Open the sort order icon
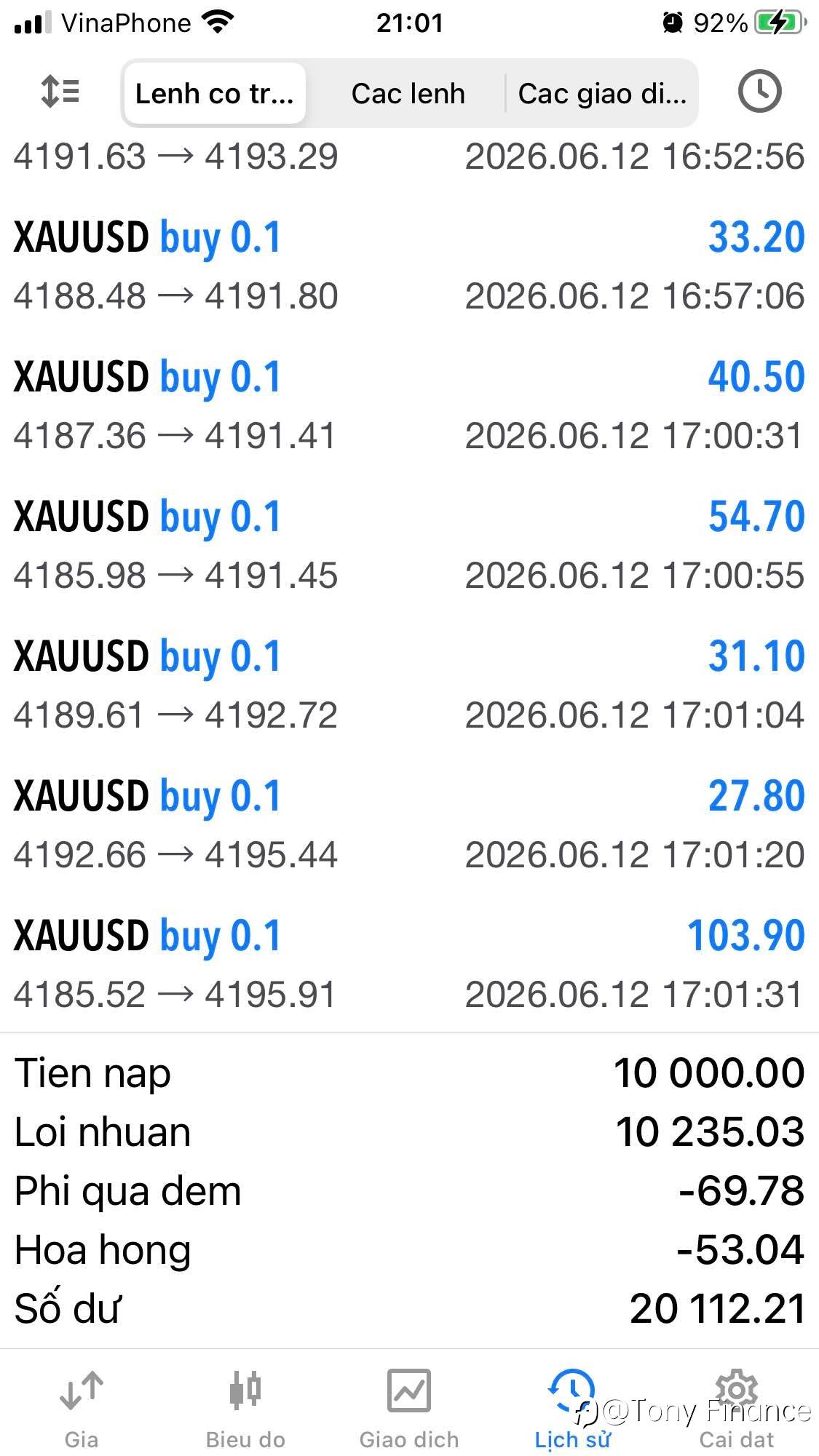The width and height of the screenshot is (819, 1456). pos(60,92)
